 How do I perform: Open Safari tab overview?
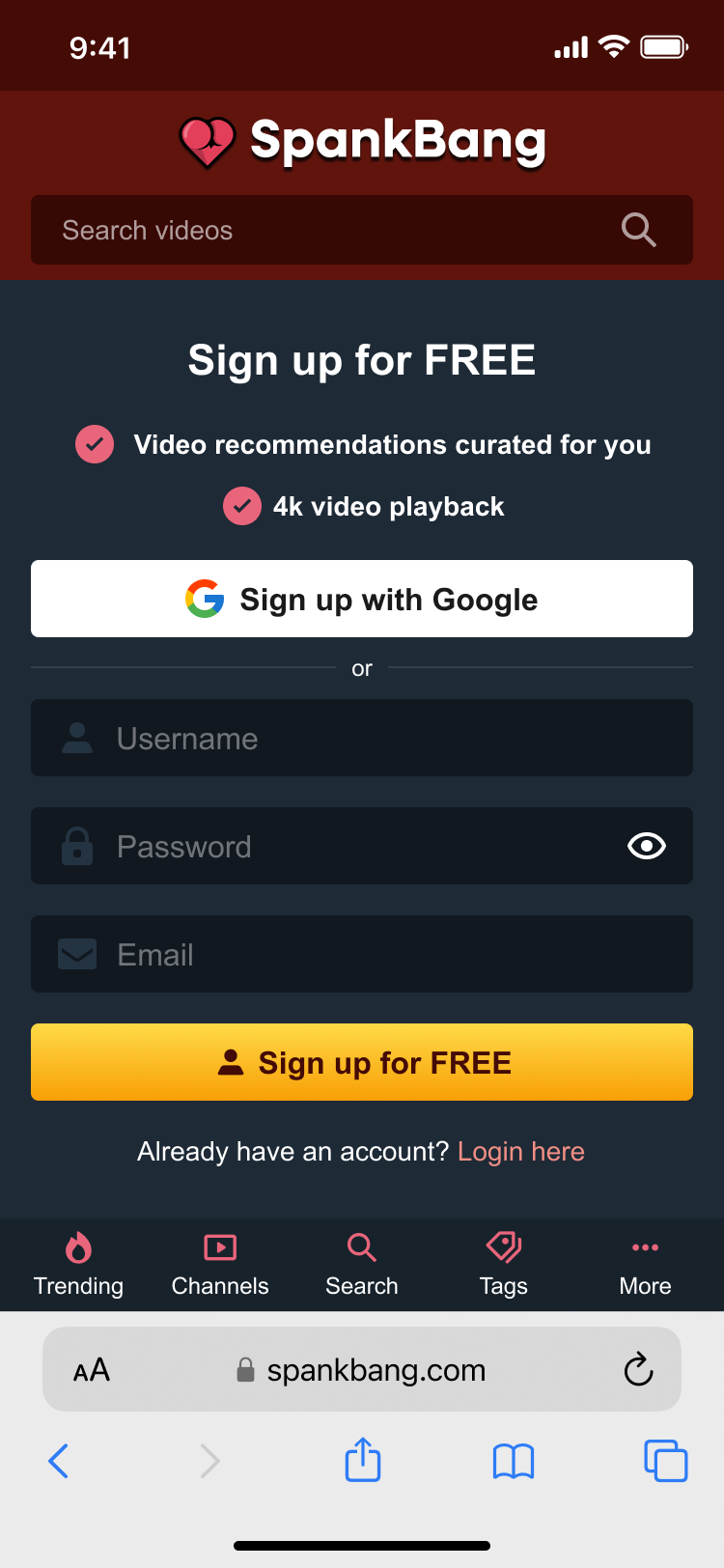click(x=665, y=1461)
